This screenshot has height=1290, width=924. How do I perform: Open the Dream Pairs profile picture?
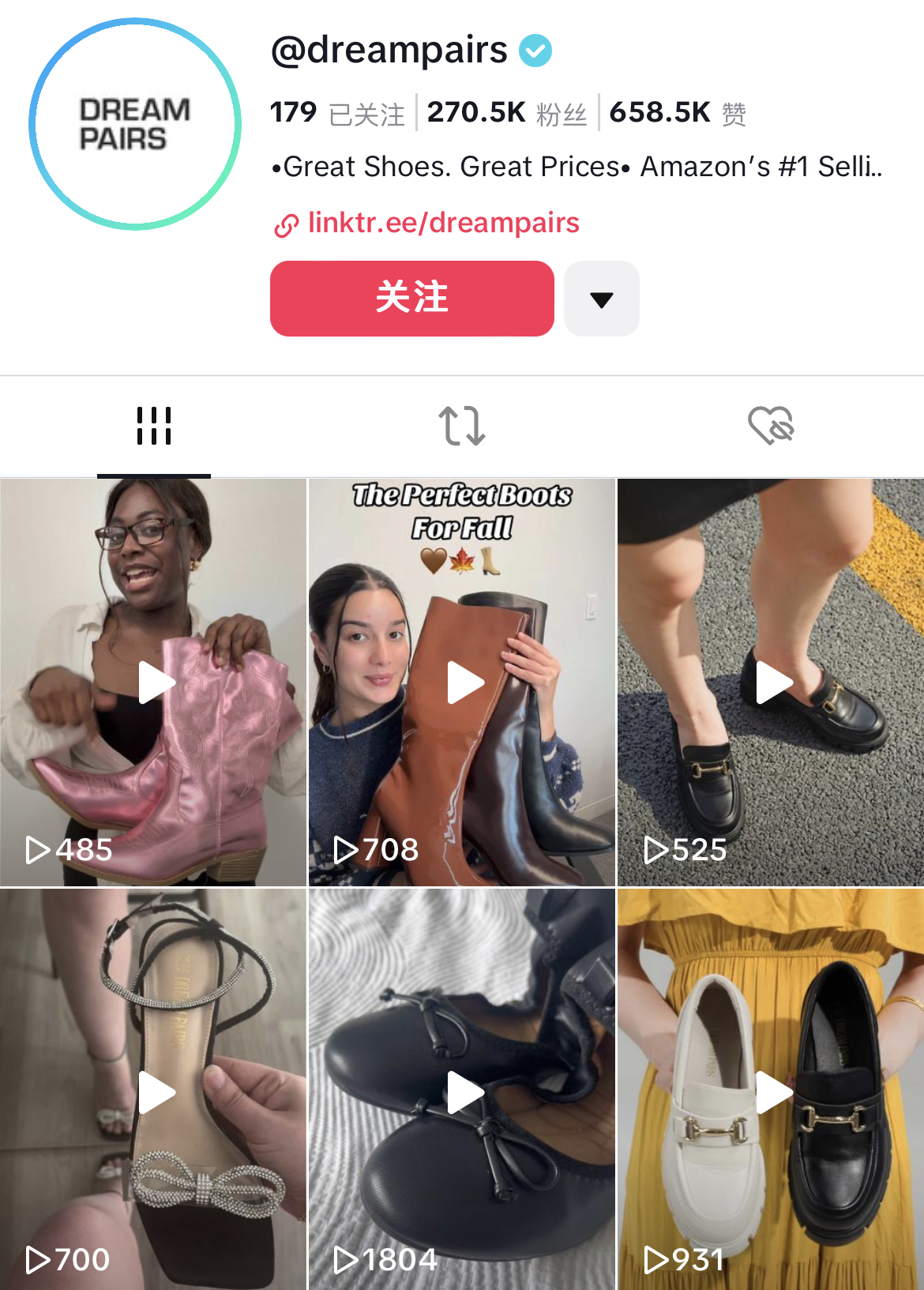tap(135, 124)
